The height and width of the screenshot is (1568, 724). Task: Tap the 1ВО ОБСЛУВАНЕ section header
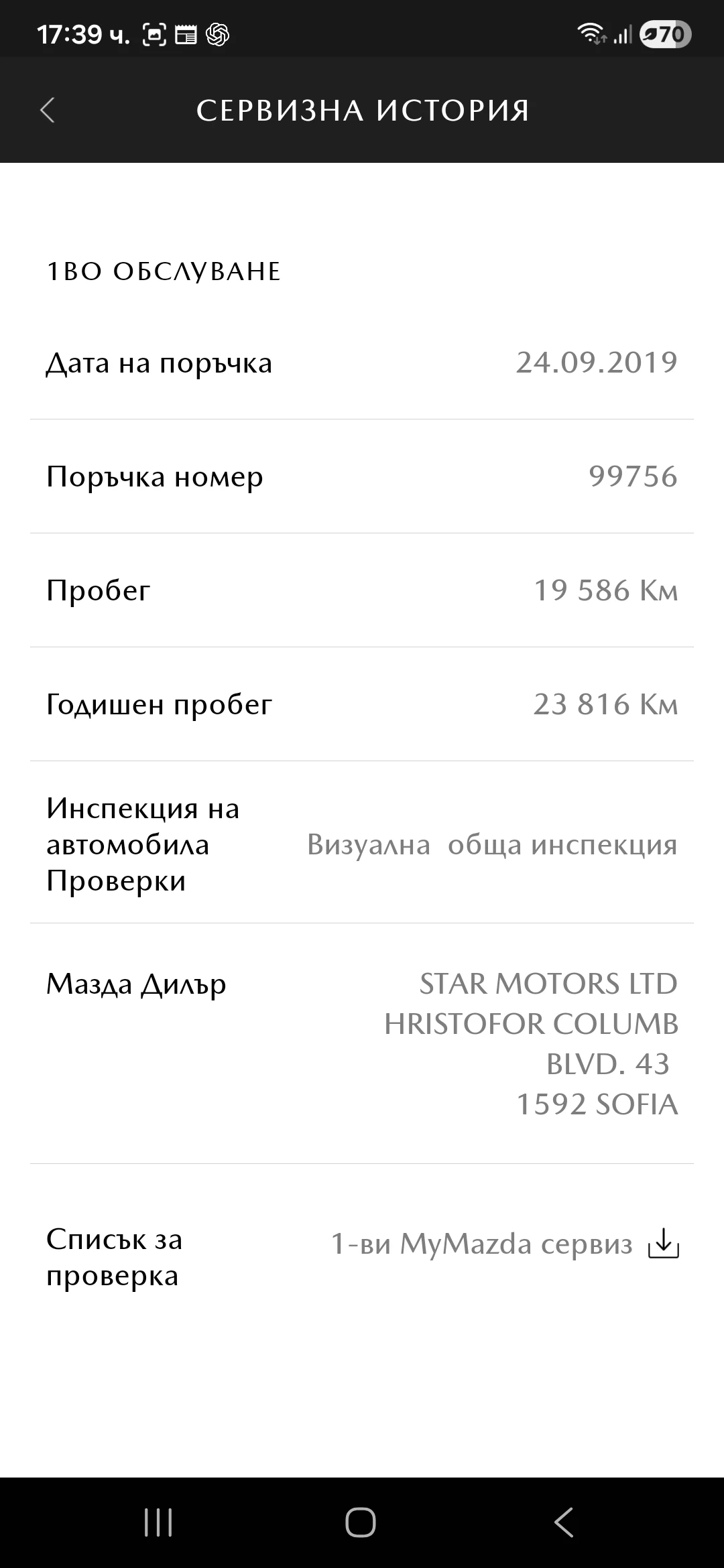[163, 271]
